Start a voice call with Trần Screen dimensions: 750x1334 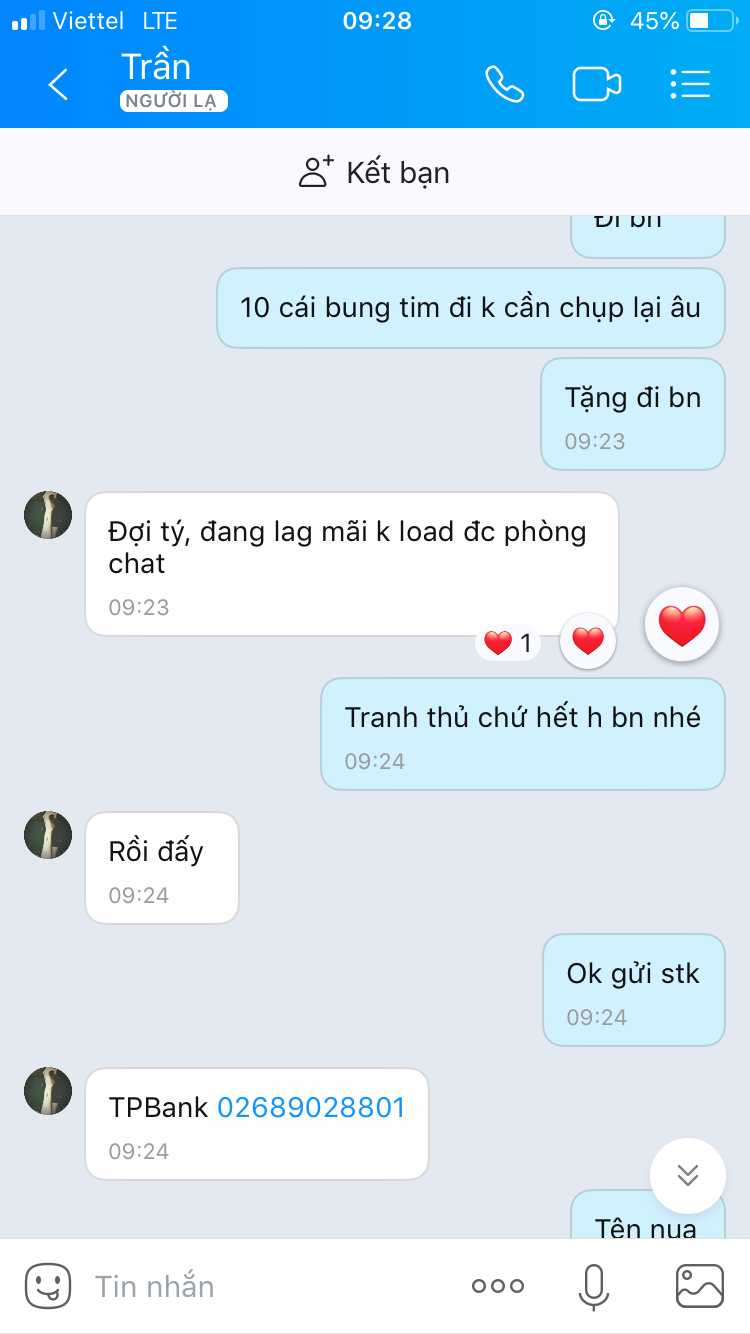tap(504, 85)
